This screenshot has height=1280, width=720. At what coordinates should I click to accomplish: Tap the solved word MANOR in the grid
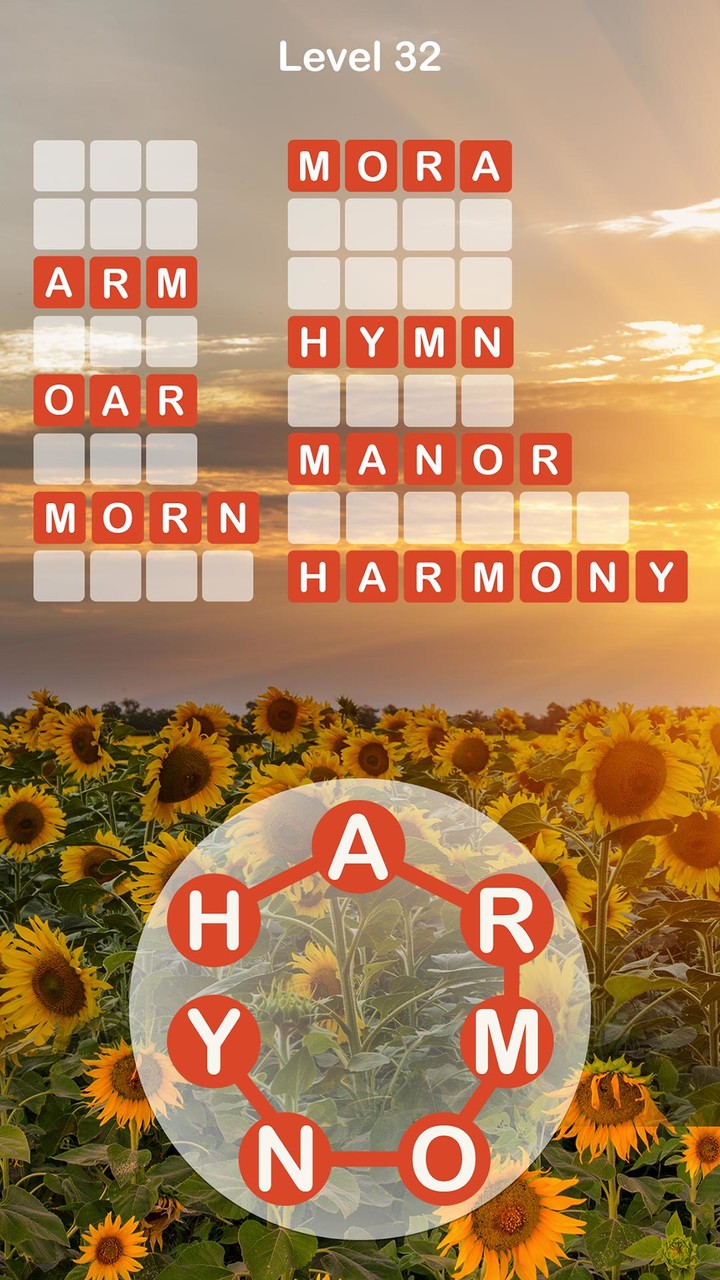click(425, 460)
